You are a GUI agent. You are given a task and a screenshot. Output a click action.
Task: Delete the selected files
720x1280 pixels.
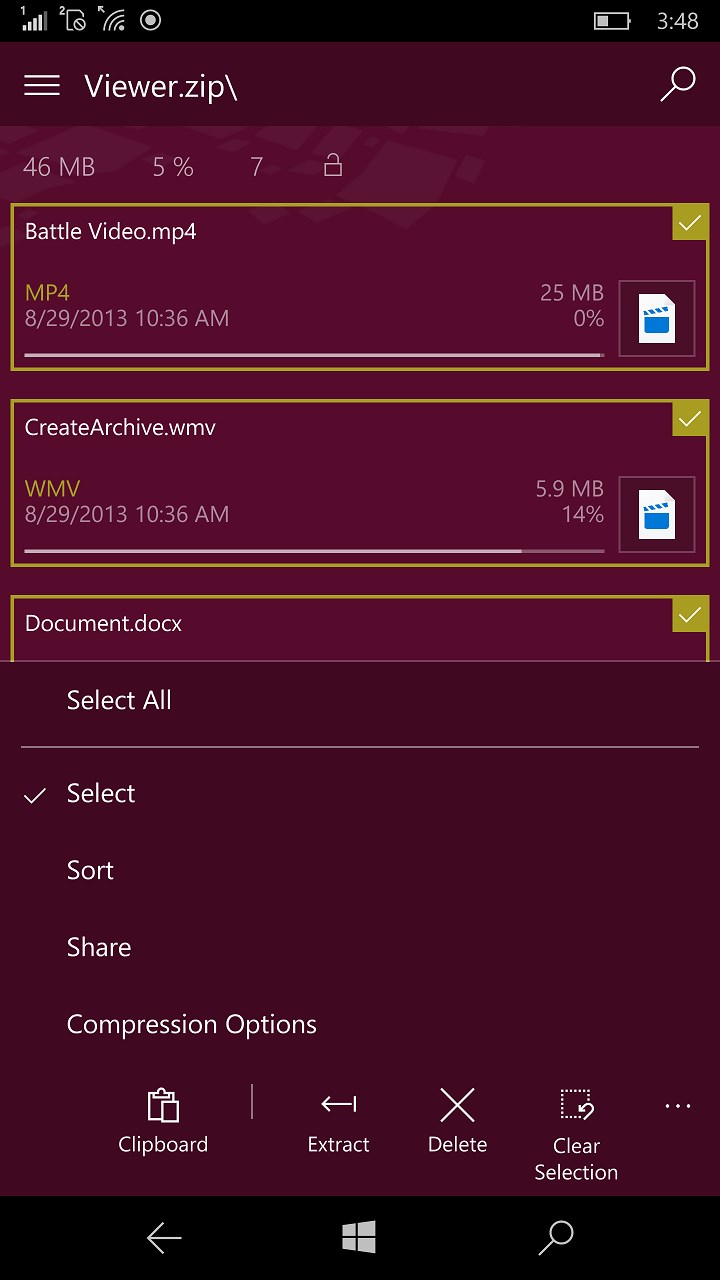point(457,1121)
